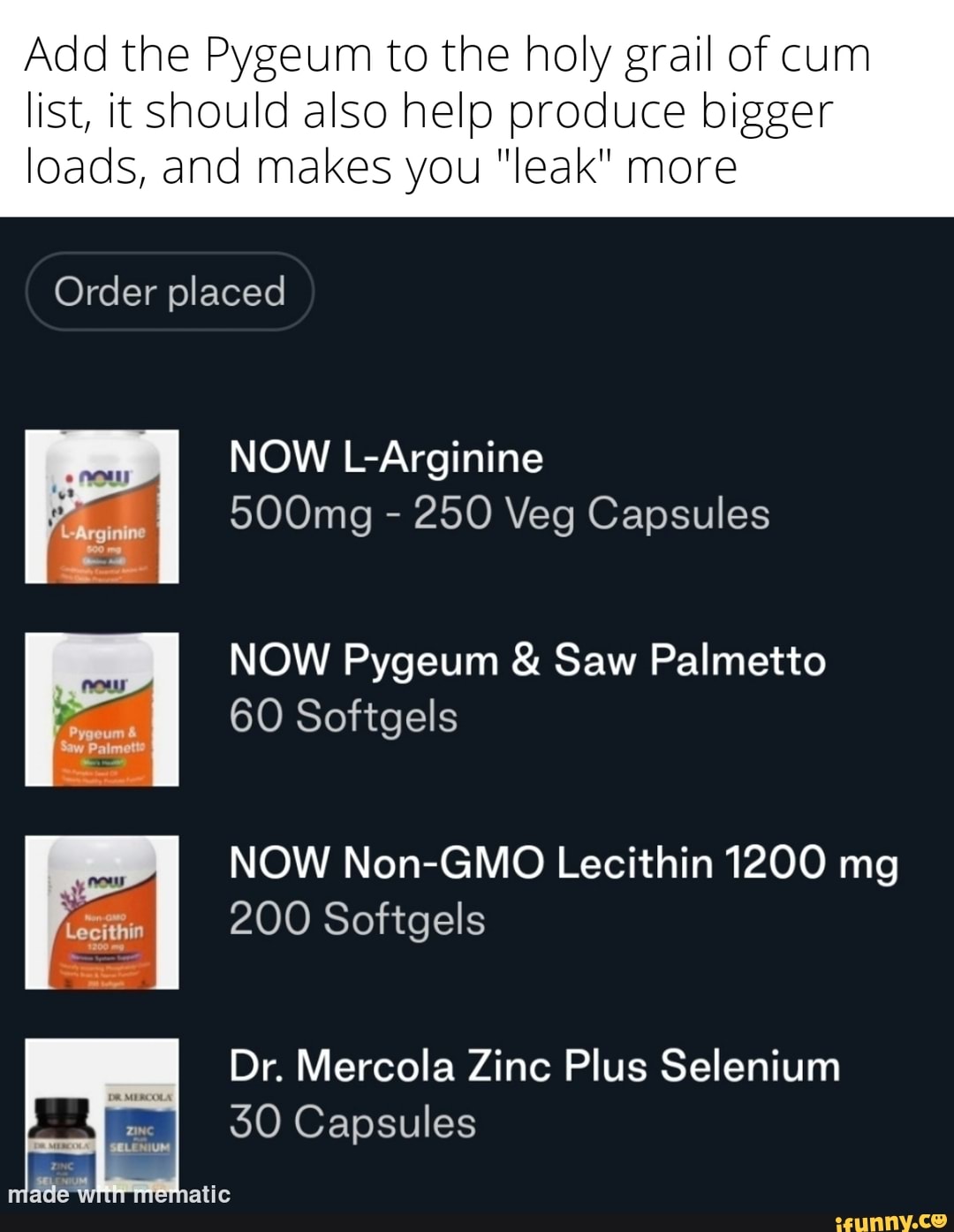Open the Dr. Mercola Zinc Plus Selenium listing
Screen dimensions: 954x1232
pyautogui.click(x=534, y=1066)
